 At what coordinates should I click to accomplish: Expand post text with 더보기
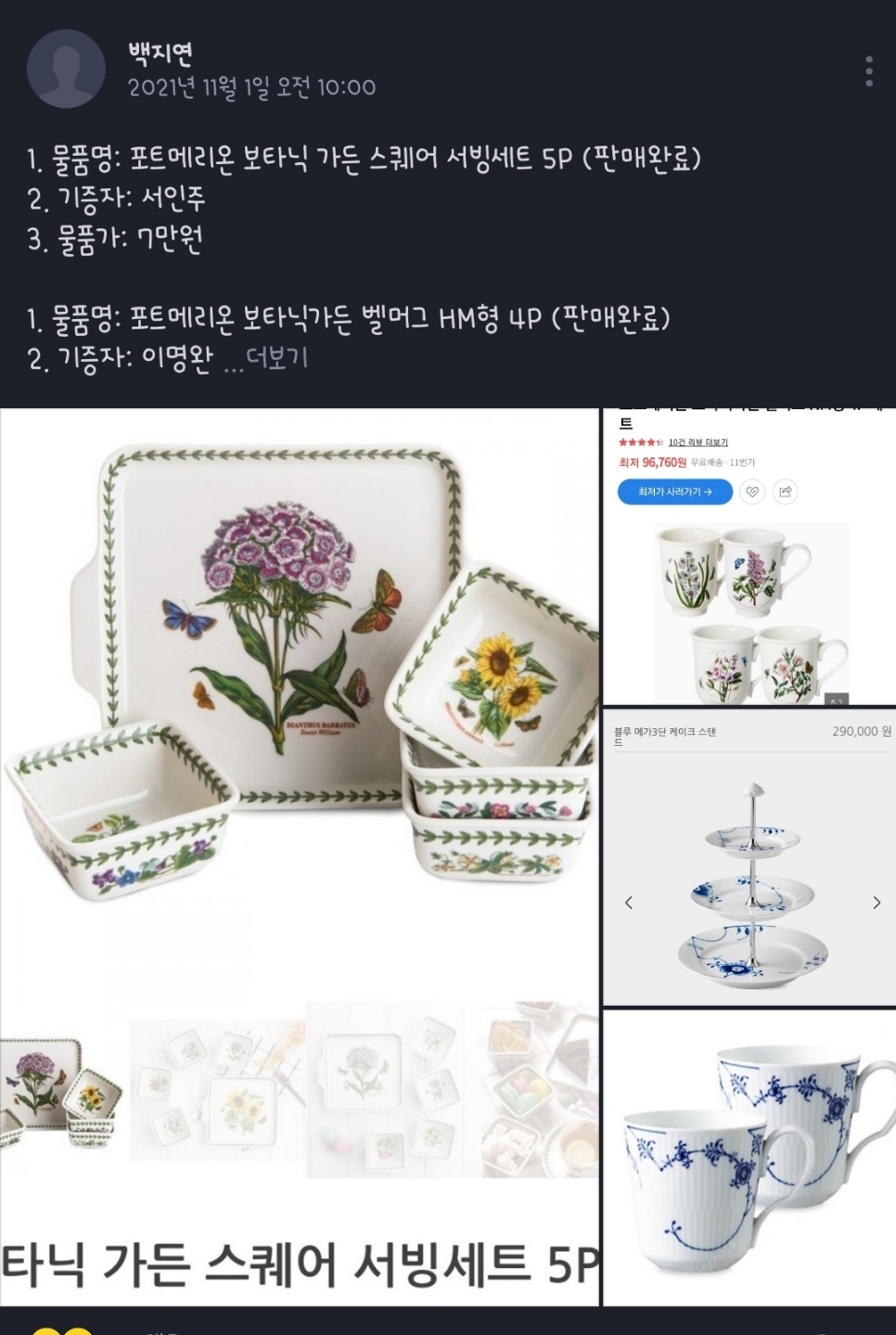276,359
